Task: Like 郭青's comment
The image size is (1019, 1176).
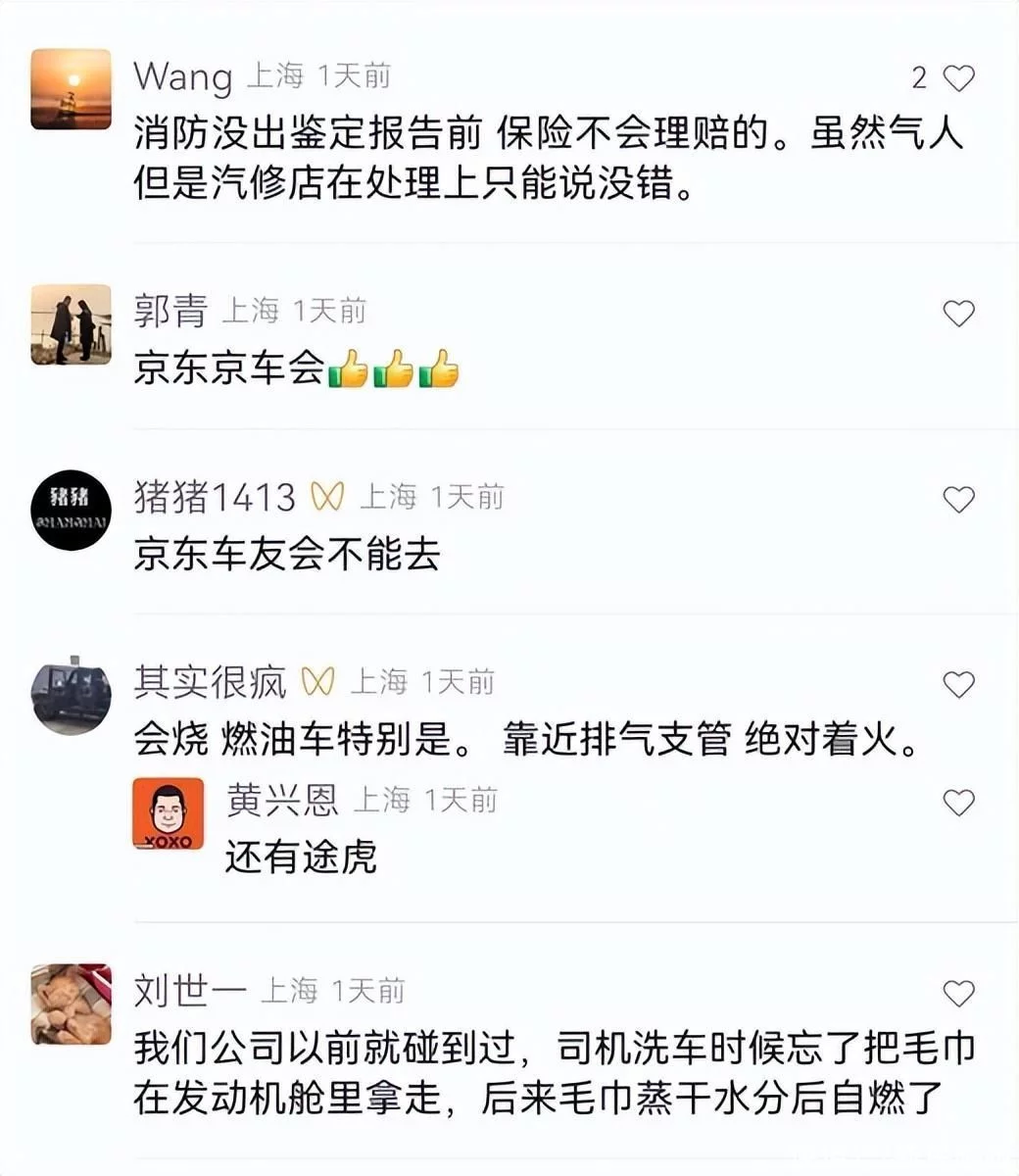Action: click(x=957, y=314)
